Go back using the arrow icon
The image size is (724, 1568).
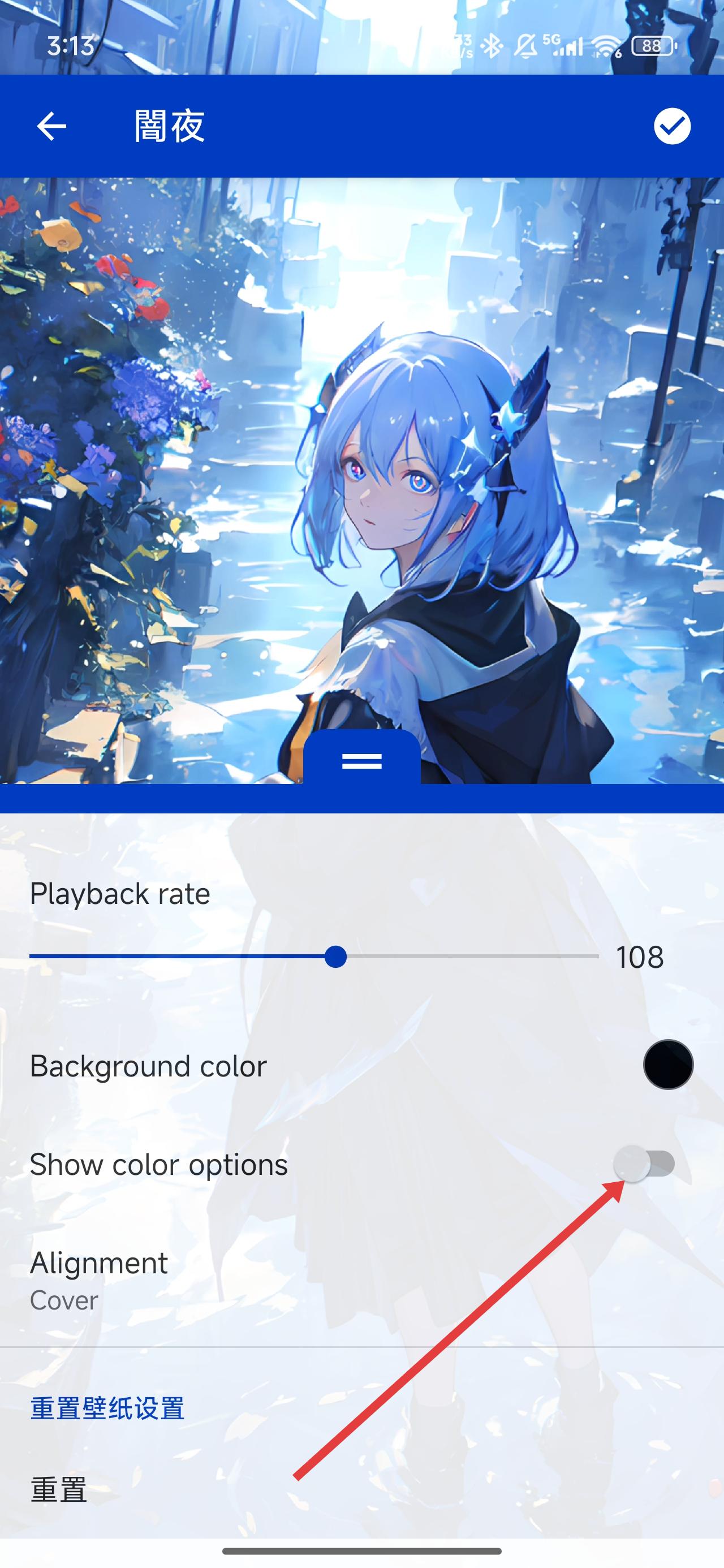51,126
